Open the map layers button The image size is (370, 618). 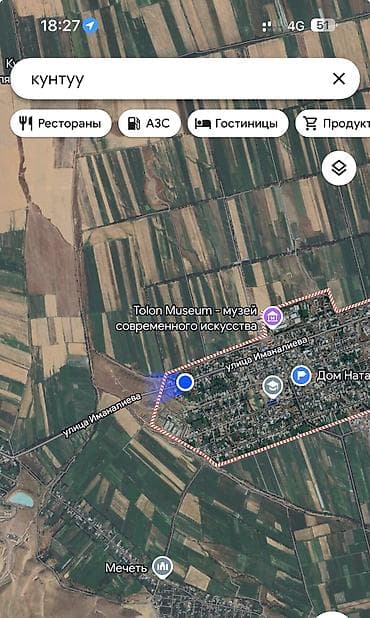tap(339, 169)
